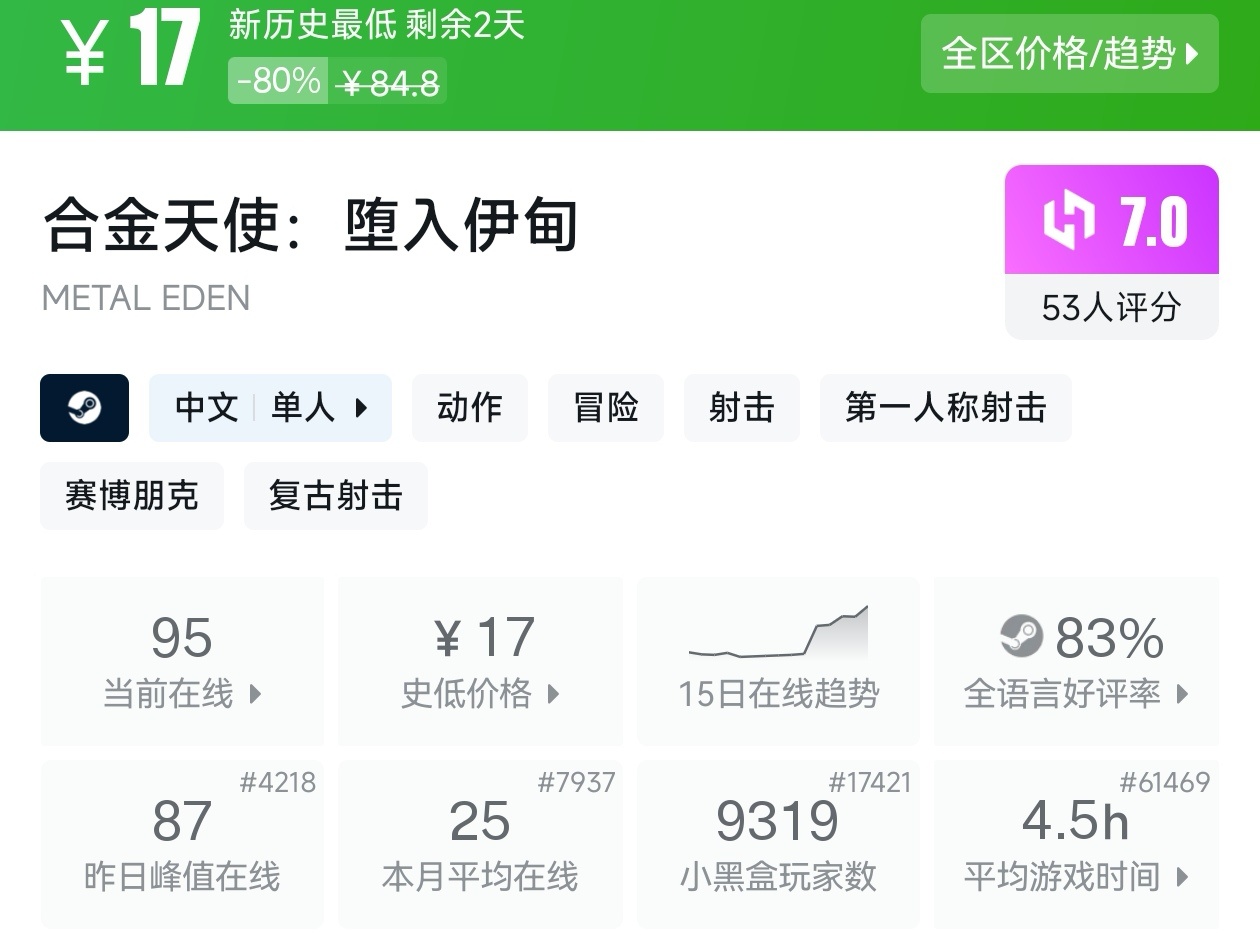1260x952 pixels.
Task: View 全语言好评率 details
Action: pyautogui.click(x=1076, y=661)
